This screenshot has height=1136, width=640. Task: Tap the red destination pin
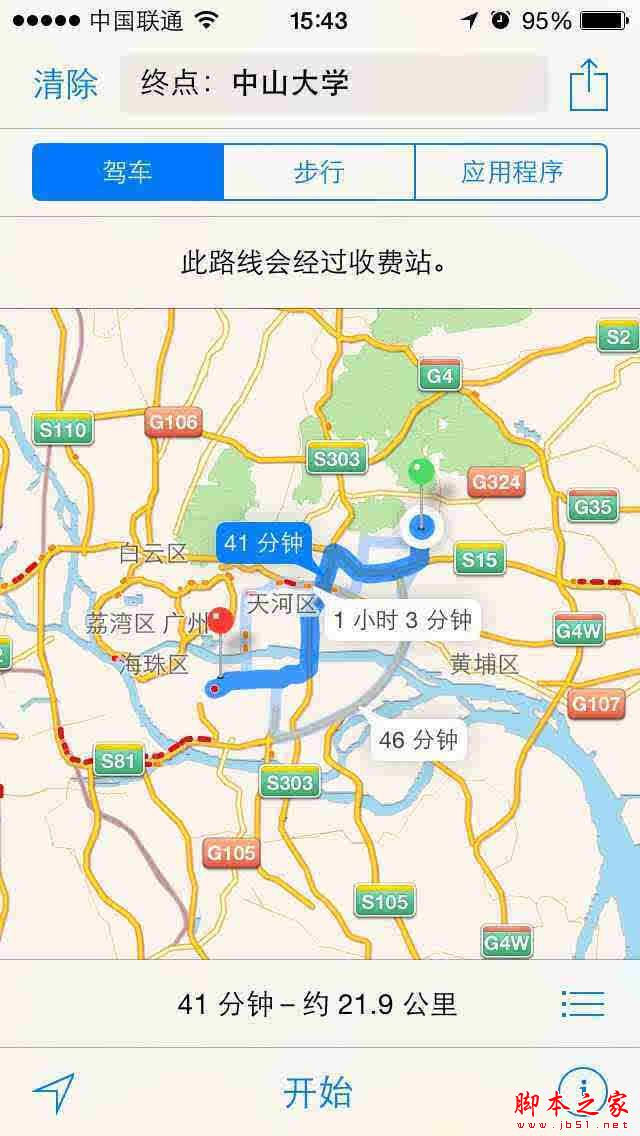pyautogui.click(x=221, y=622)
